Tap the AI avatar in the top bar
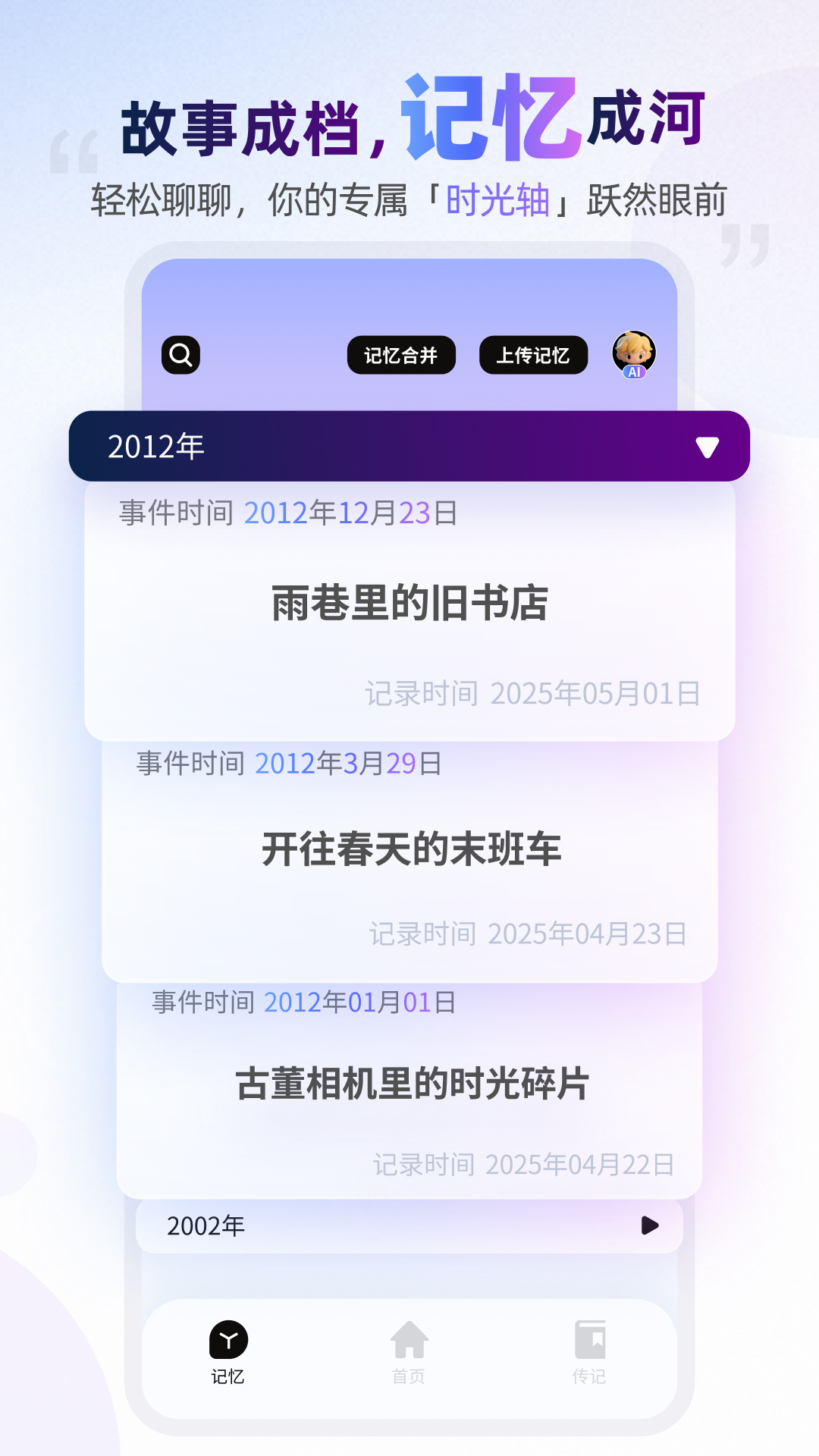819x1456 pixels. pos(635,351)
